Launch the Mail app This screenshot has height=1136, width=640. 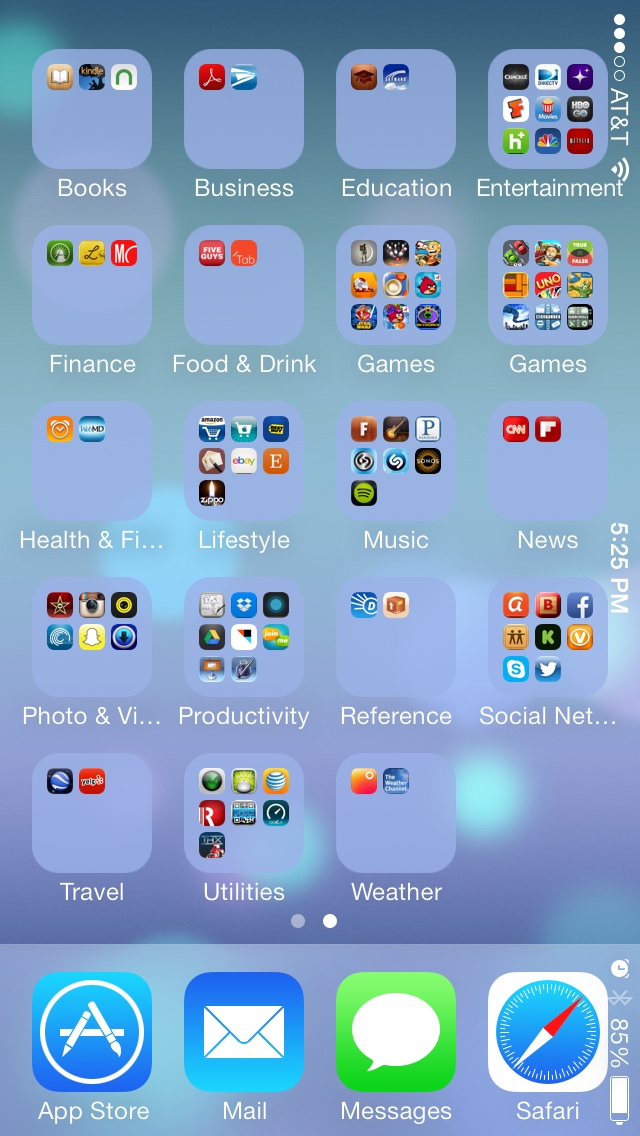pos(244,1032)
